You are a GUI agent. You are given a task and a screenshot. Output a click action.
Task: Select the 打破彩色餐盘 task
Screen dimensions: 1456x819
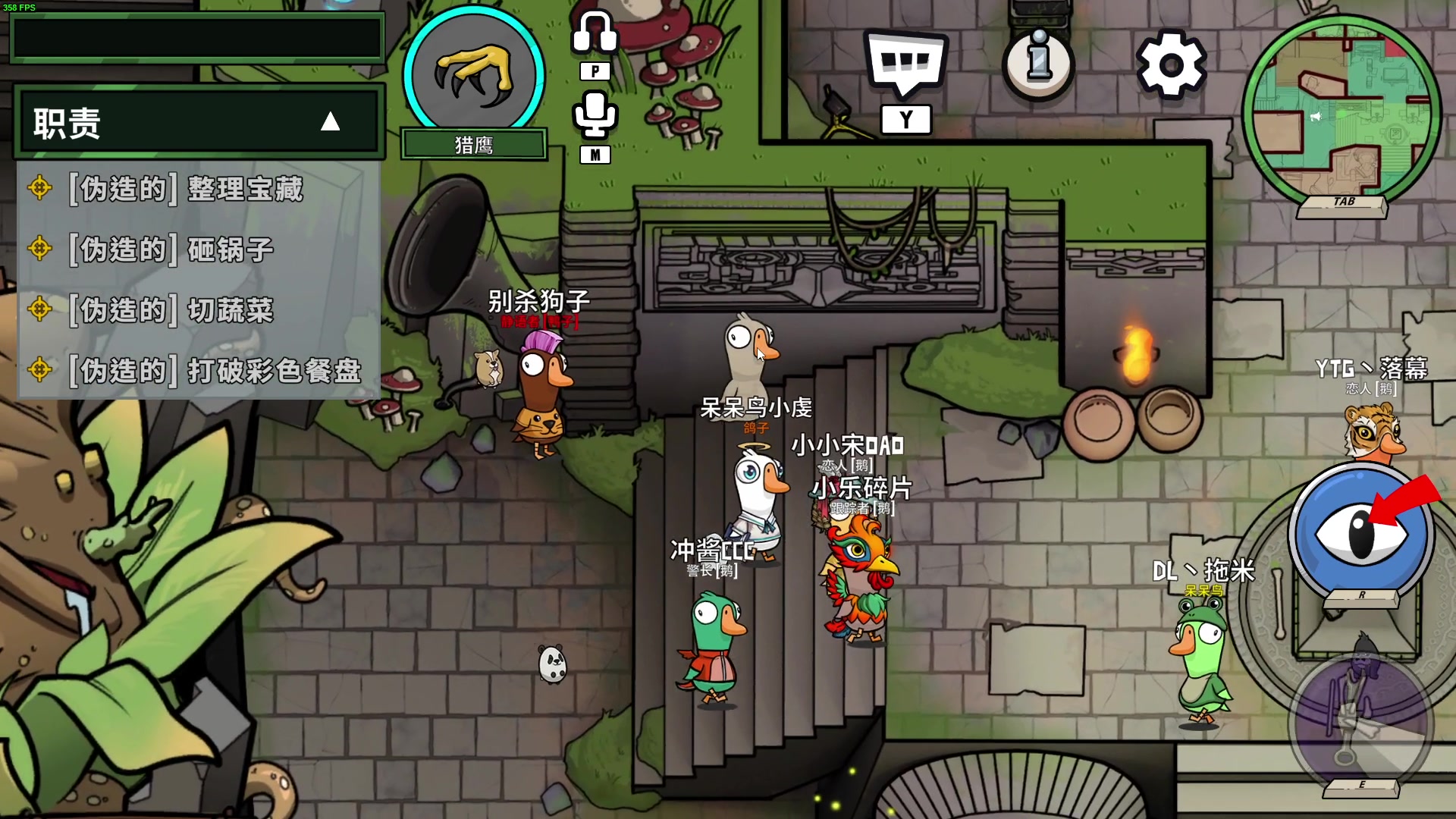(274, 371)
